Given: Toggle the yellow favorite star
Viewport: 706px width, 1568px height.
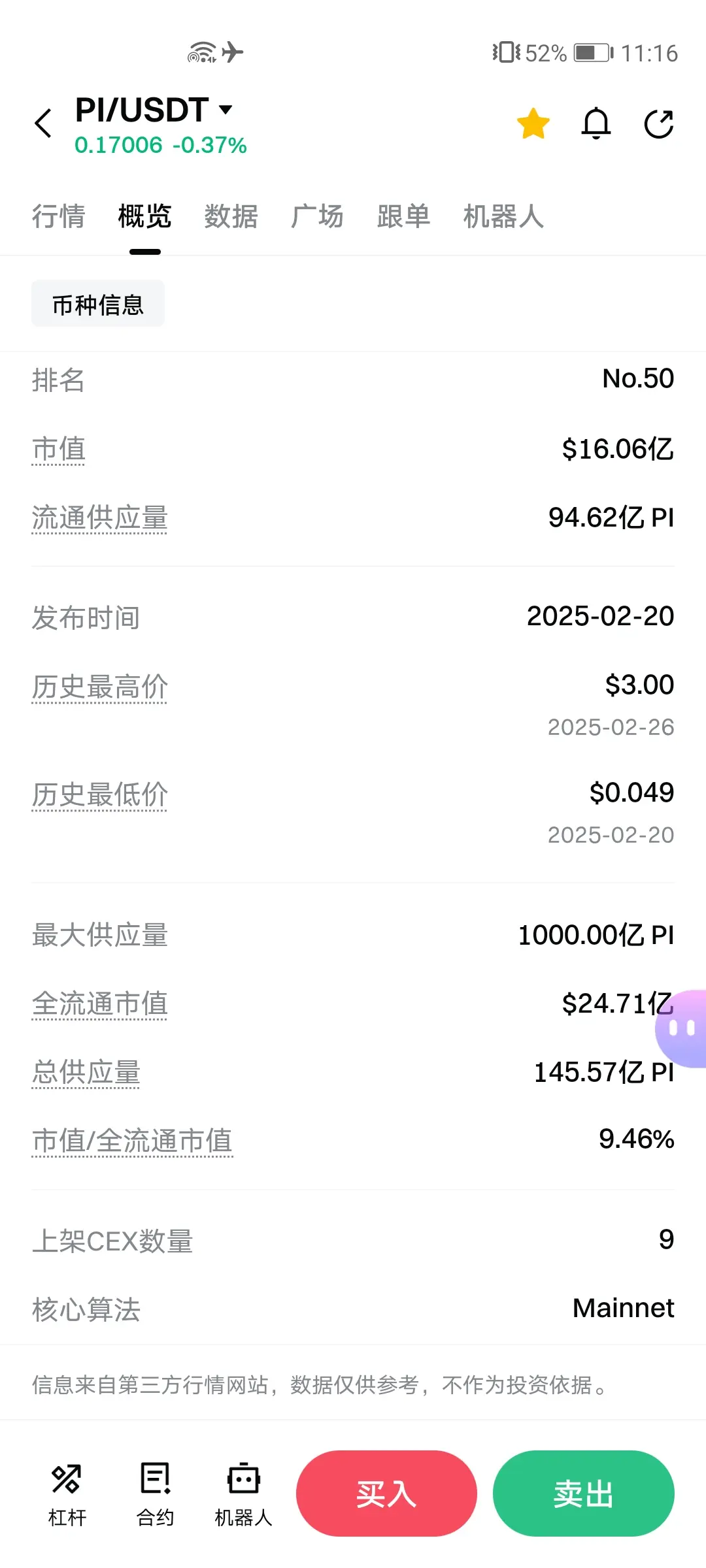Looking at the screenshot, I should (x=533, y=123).
